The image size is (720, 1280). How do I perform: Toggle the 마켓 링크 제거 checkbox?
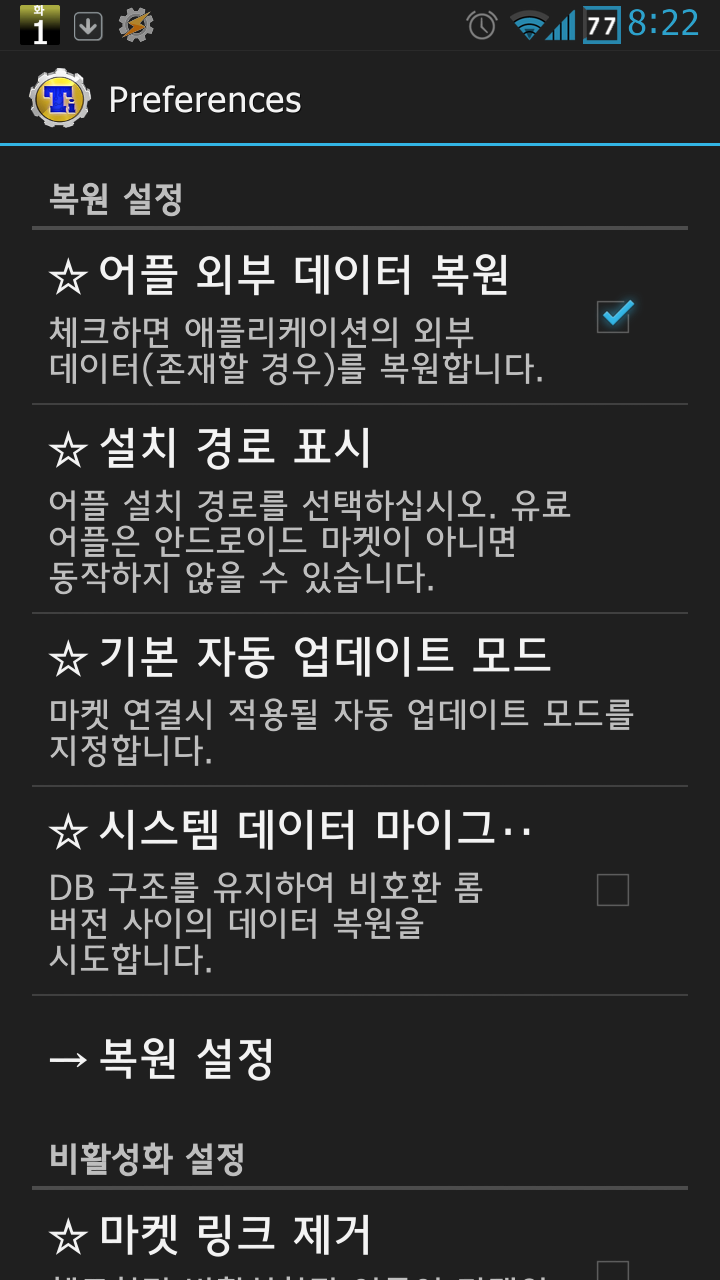tap(612, 1270)
